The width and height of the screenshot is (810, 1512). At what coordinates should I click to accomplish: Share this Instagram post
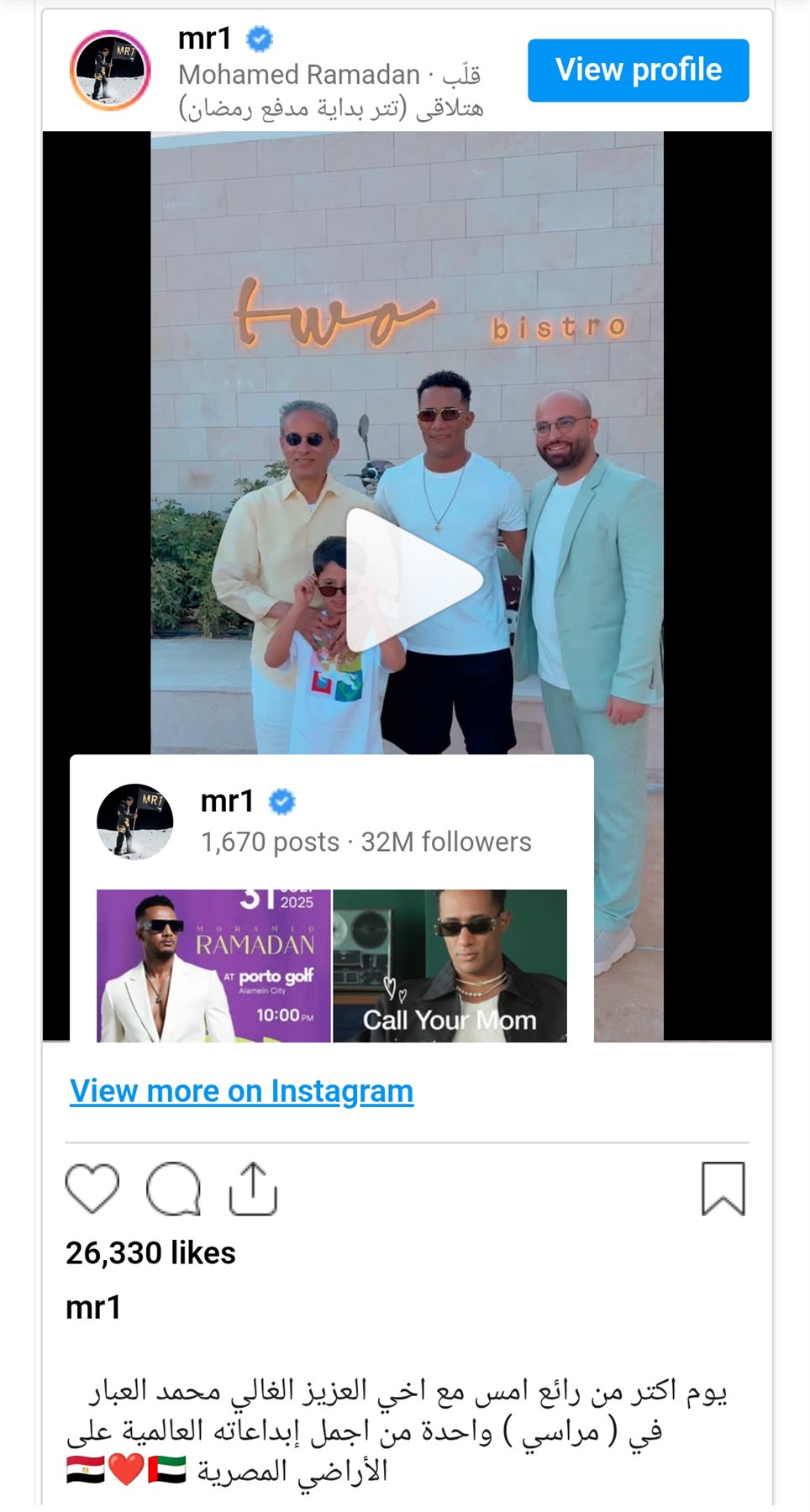[253, 1189]
